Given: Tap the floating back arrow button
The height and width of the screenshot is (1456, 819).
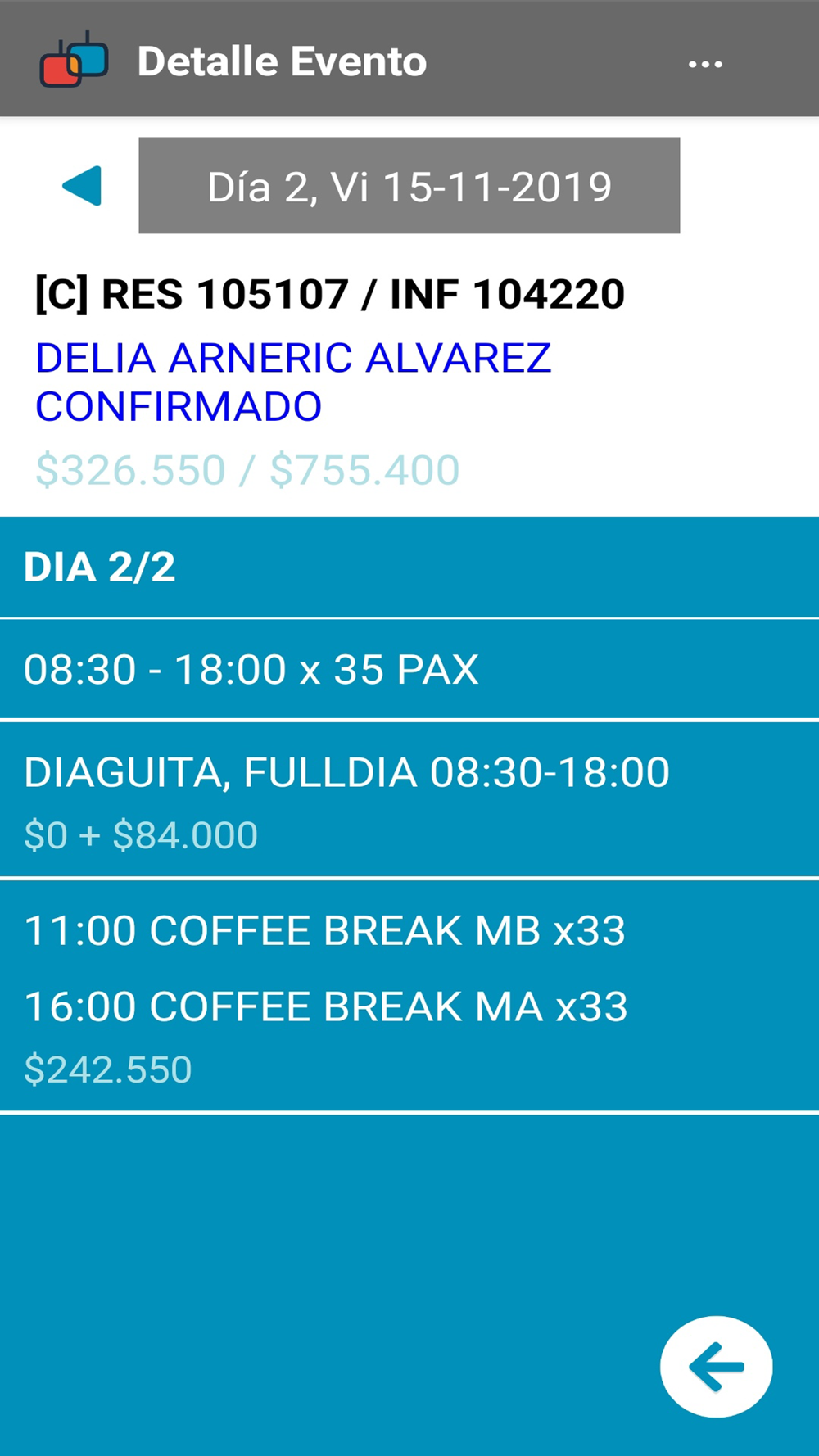Looking at the screenshot, I should (716, 1366).
